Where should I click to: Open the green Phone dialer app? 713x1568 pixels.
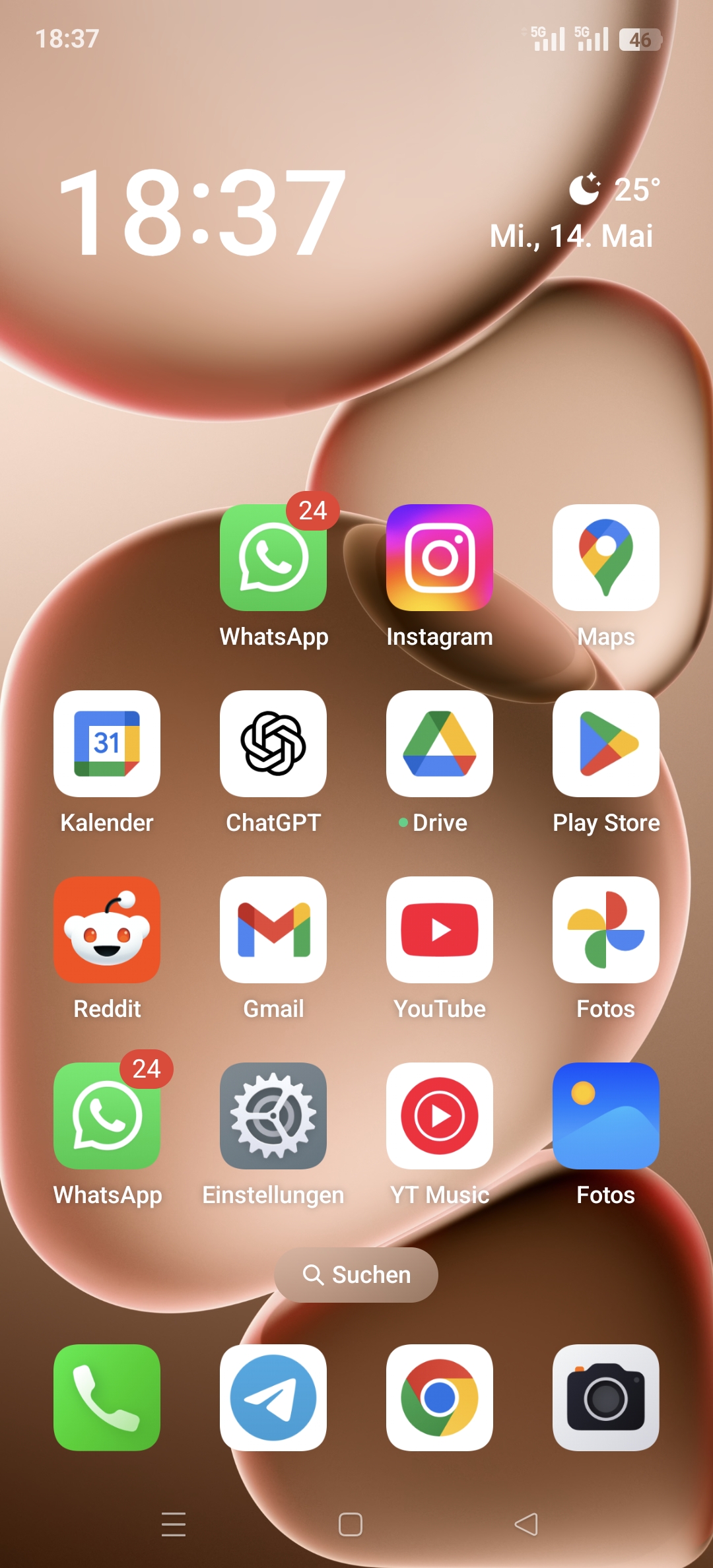point(107,1398)
